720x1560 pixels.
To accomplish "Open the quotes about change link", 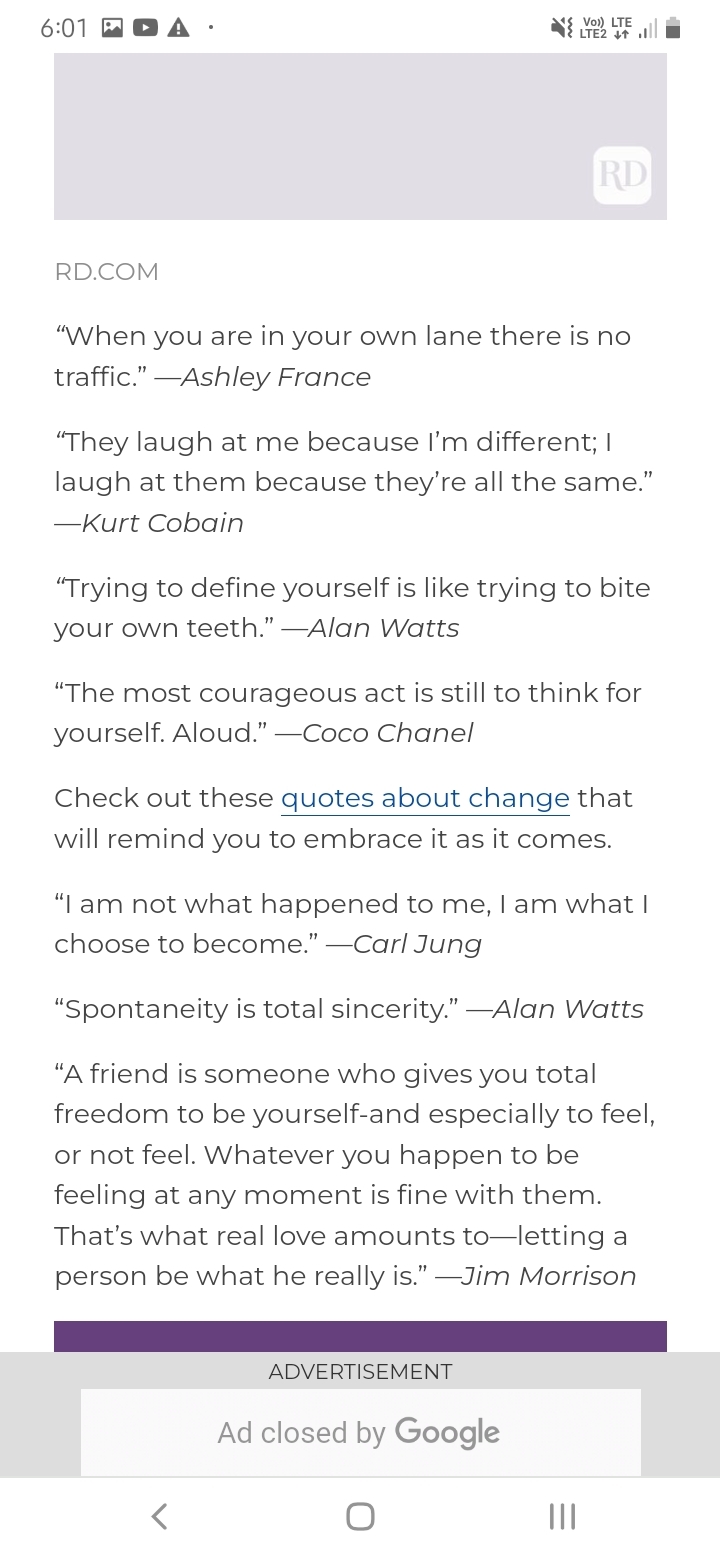I will pos(425,798).
